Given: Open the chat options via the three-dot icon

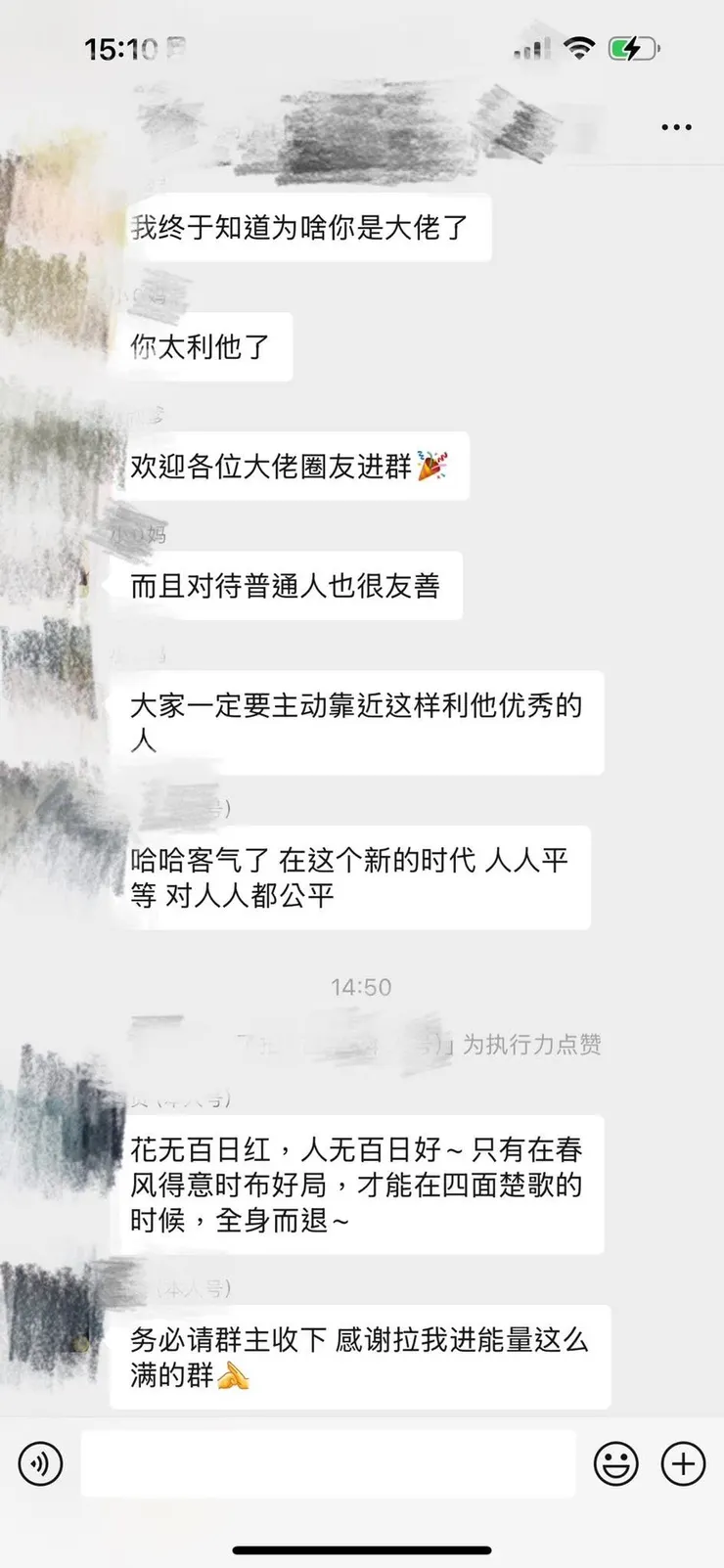Looking at the screenshot, I should [x=676, y=127].
